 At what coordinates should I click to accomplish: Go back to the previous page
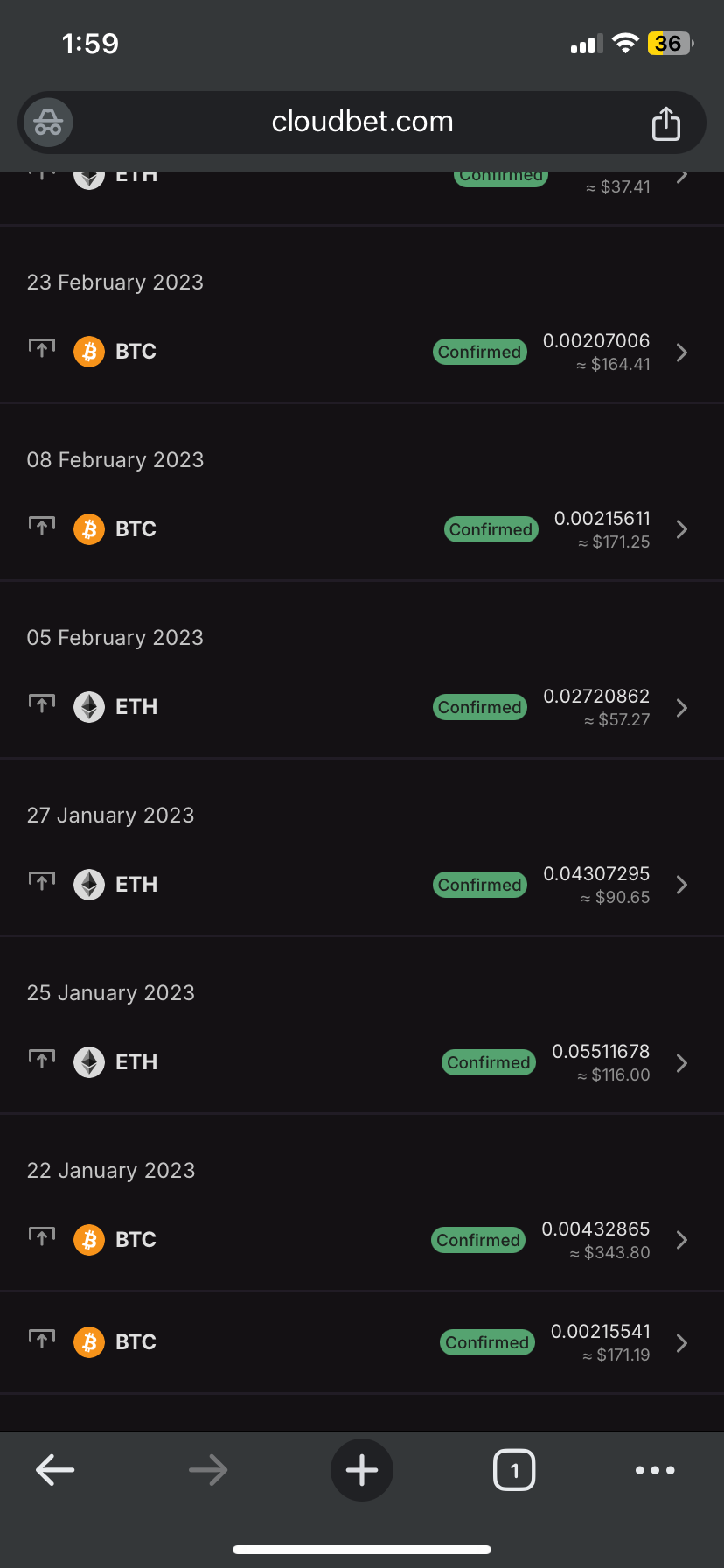tap(55, 1470)
